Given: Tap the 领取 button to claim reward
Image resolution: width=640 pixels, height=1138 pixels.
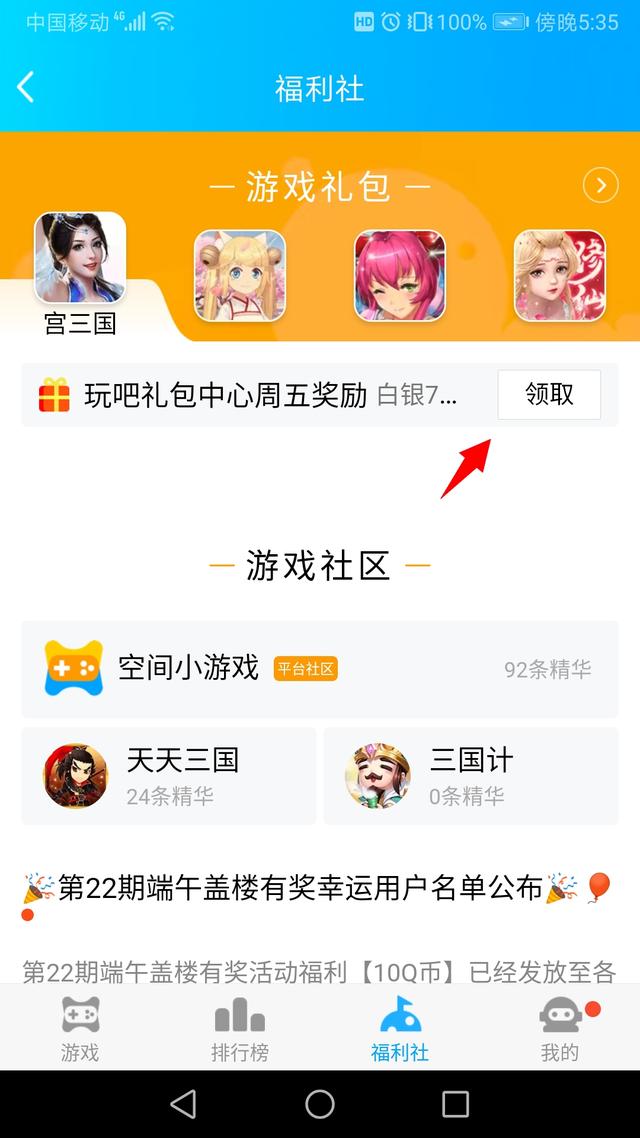Looking at the screenshot, I should [549, 395].
